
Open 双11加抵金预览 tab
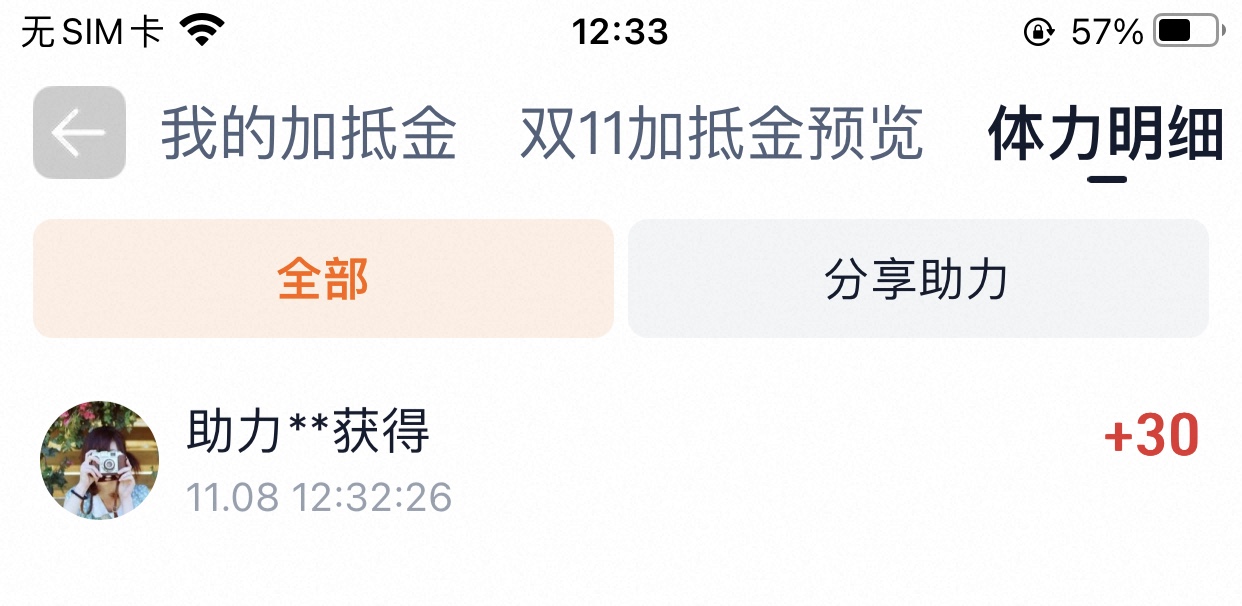coord(720,134)
